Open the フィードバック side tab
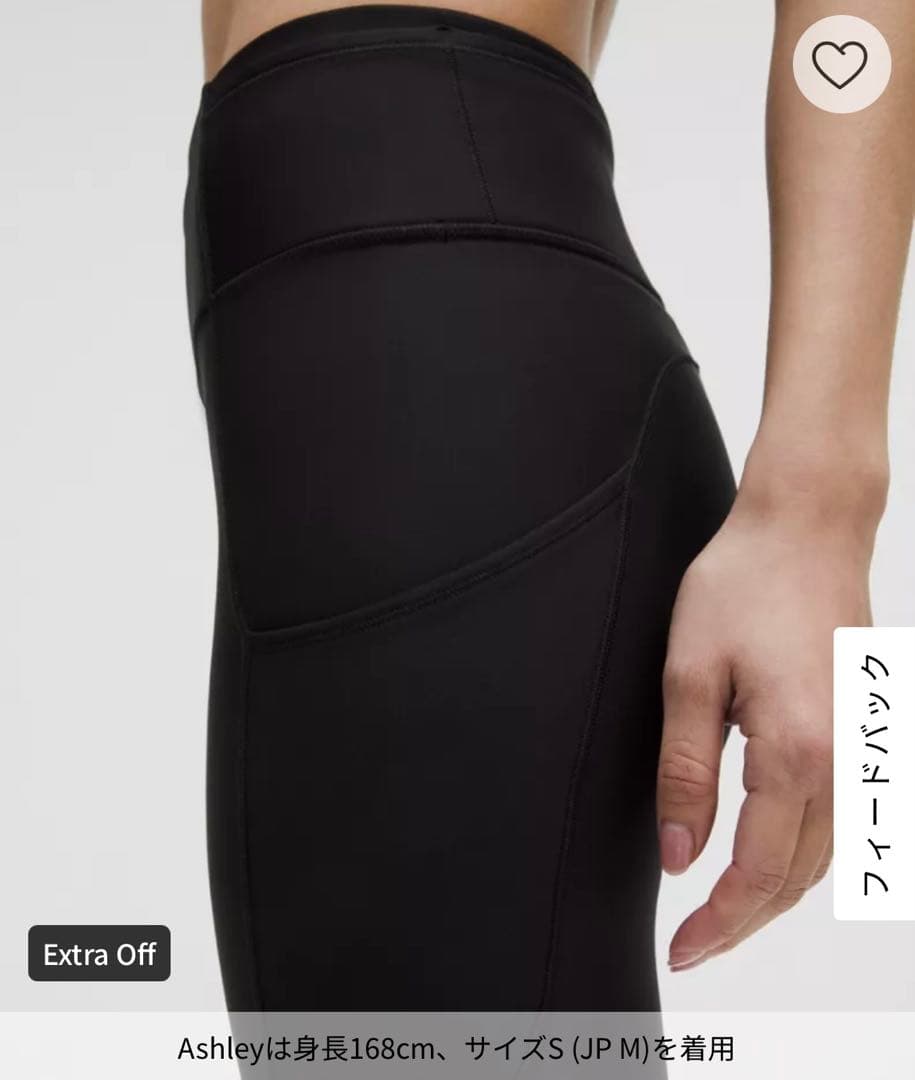915x1080 pixels. [873, 773]
